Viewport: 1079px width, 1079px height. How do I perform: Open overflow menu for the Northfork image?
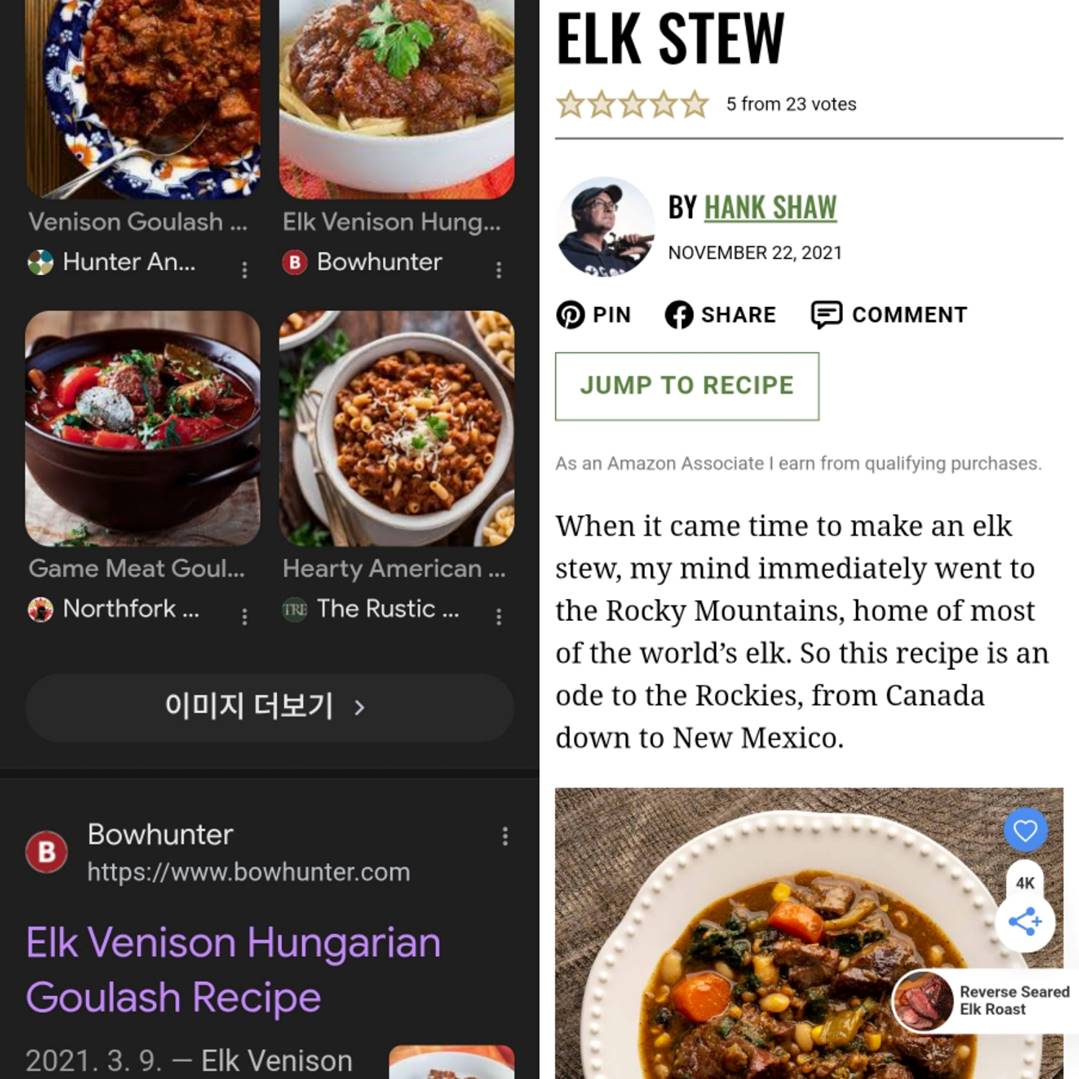pyautogui.click(x=245, y=617)
